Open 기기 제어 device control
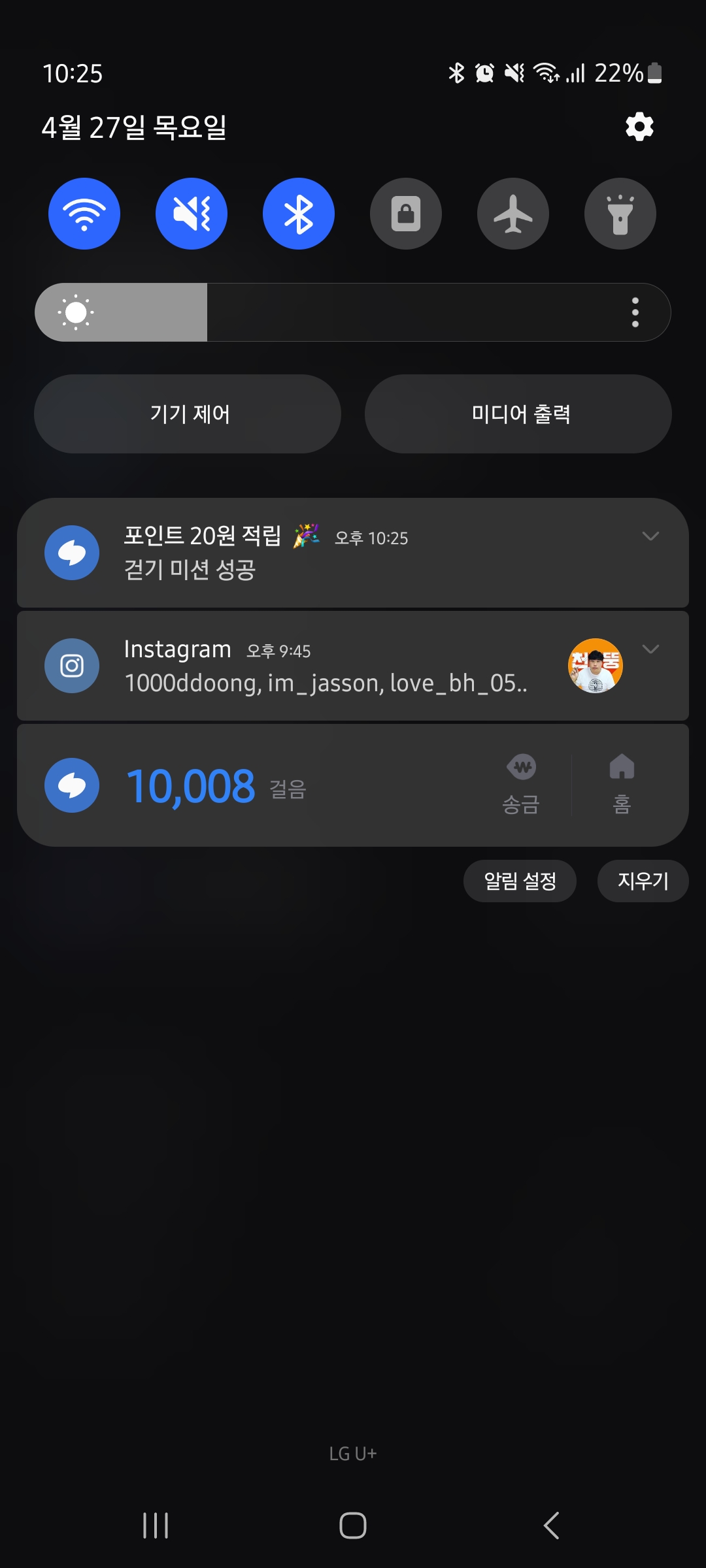 pos(188,414)
